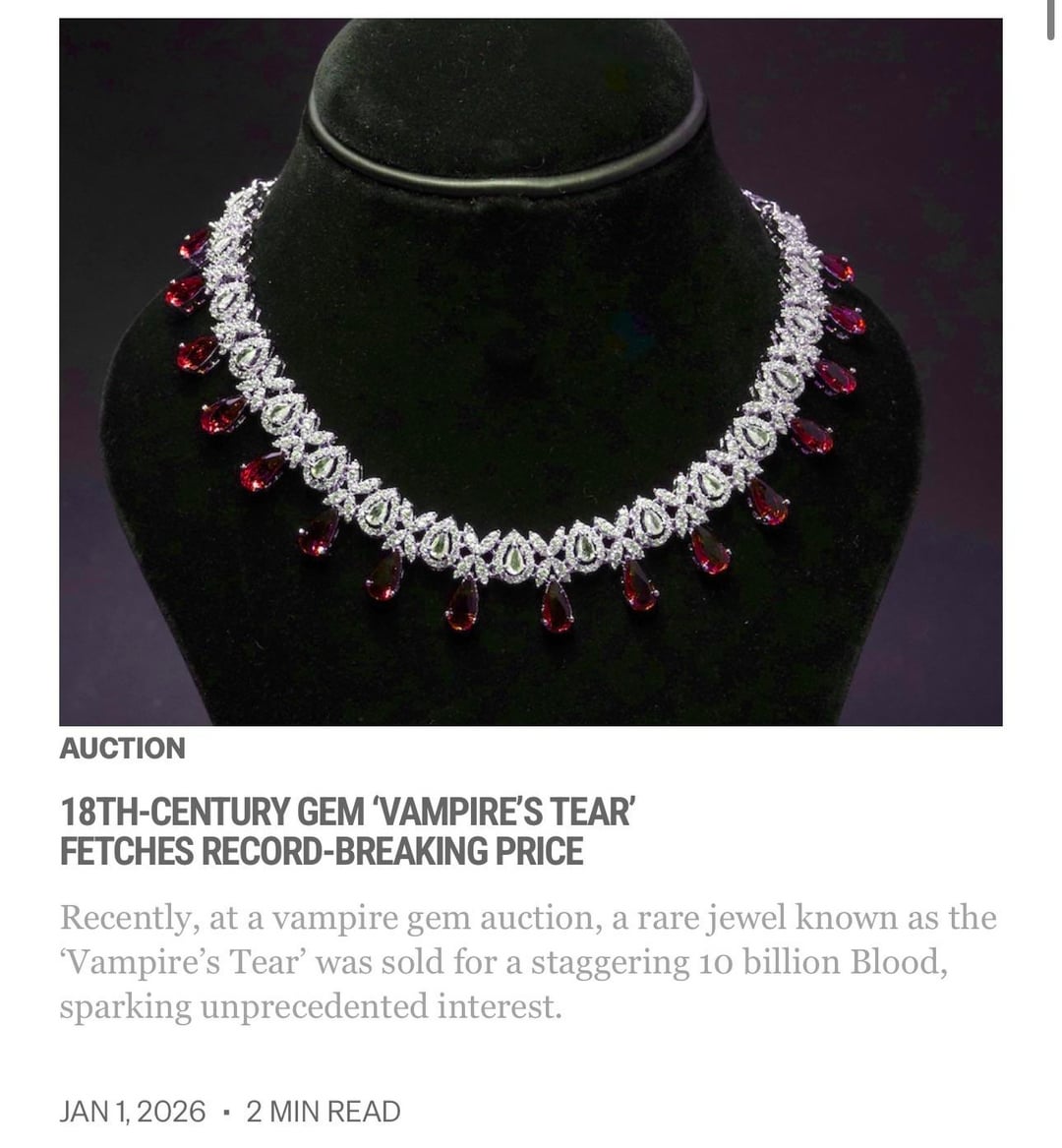The image size is (1062, 1148).
Task: Browse the AUCTION category
Action: pyautogui.click(x=122, y=749)
